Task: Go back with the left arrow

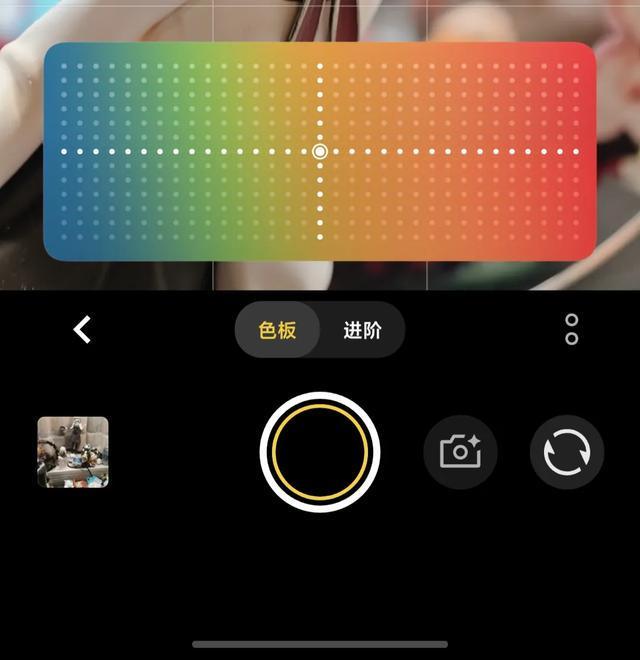Action: point(83,330)
